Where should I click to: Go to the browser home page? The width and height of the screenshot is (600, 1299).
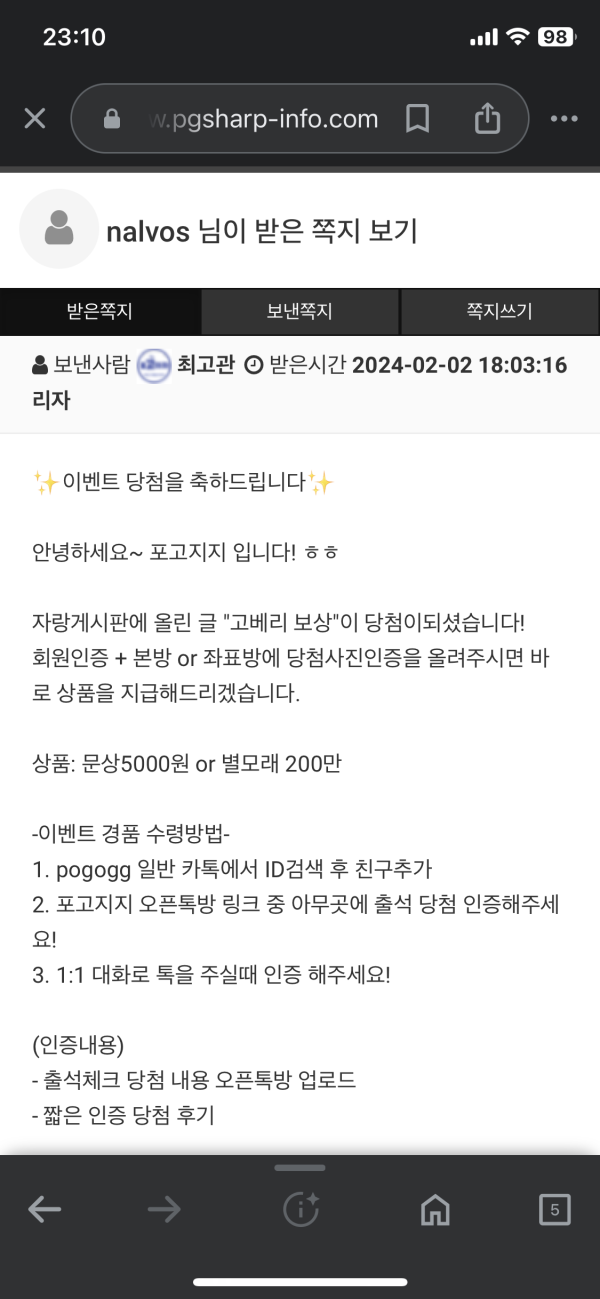435,1210
